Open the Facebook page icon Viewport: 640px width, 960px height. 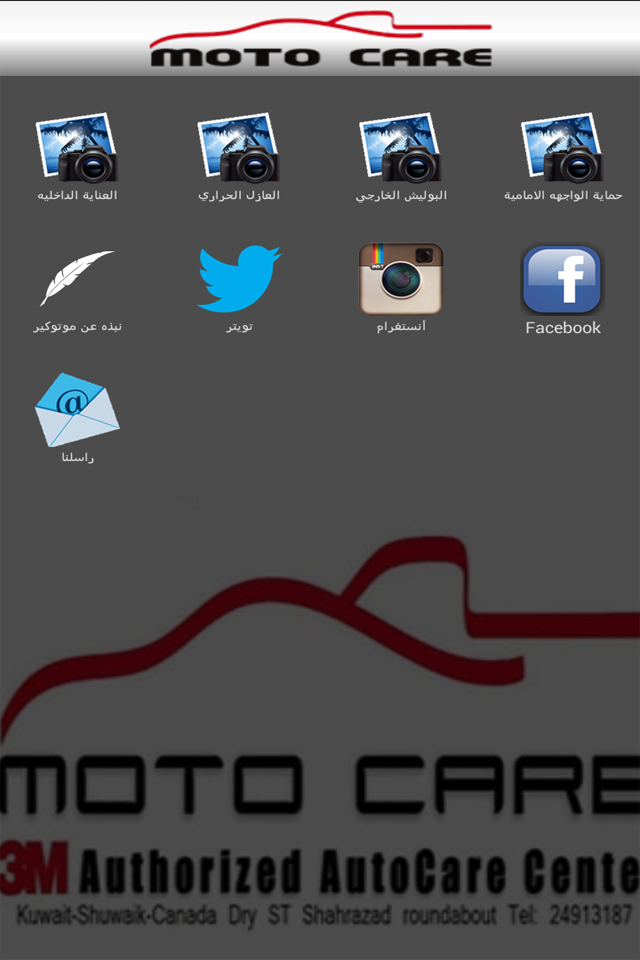(x=562, y=280)
